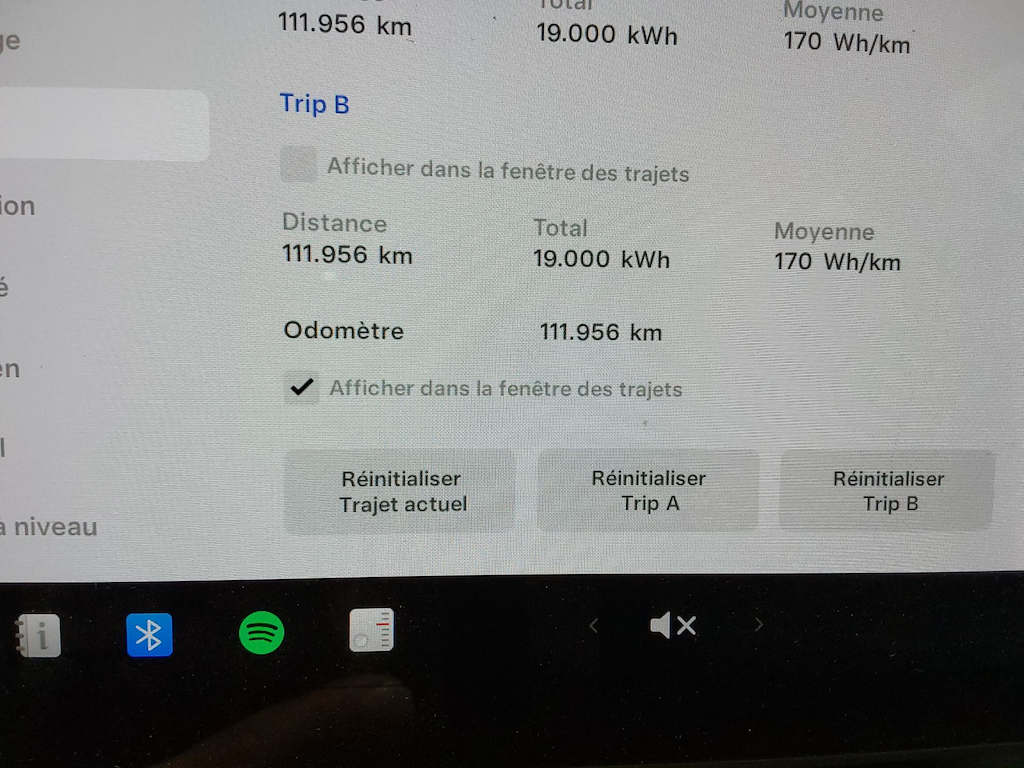Enable Trip B display in trips window
This screenshot has height=768, width=1024.
pos(298,165)
